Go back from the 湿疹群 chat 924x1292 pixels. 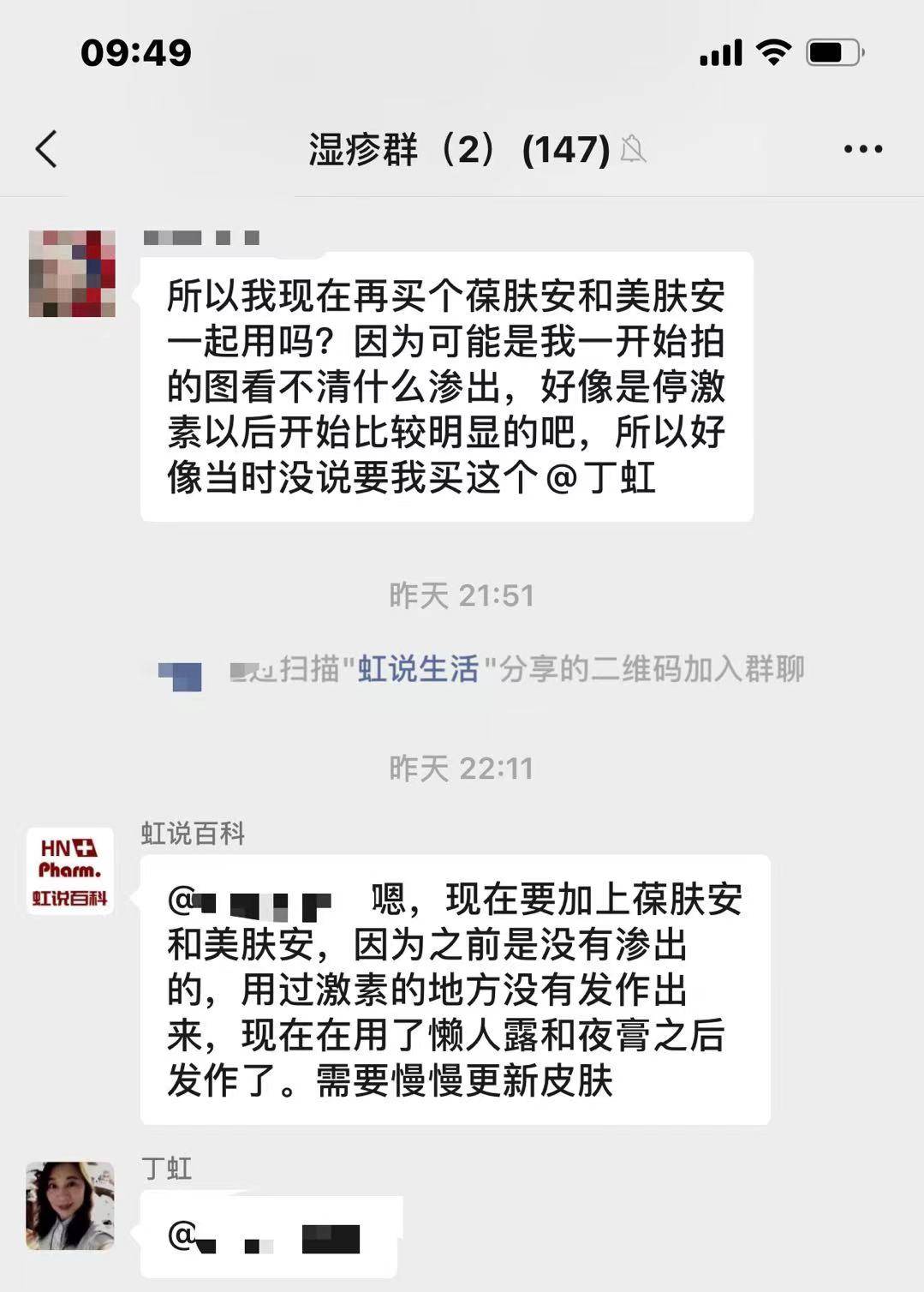[x=46, y=149]
